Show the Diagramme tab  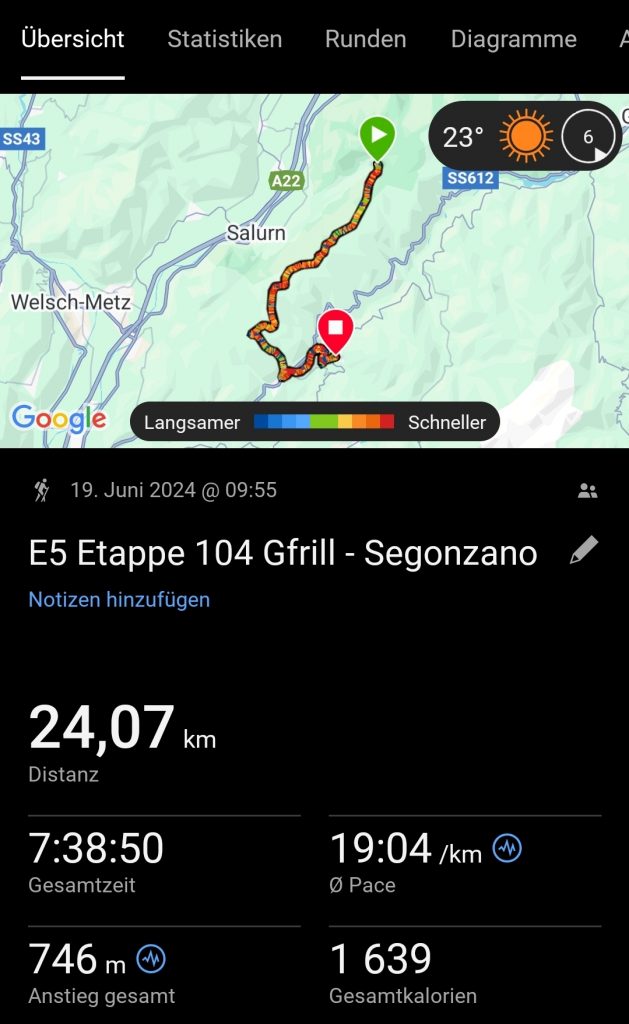(513, 40)
